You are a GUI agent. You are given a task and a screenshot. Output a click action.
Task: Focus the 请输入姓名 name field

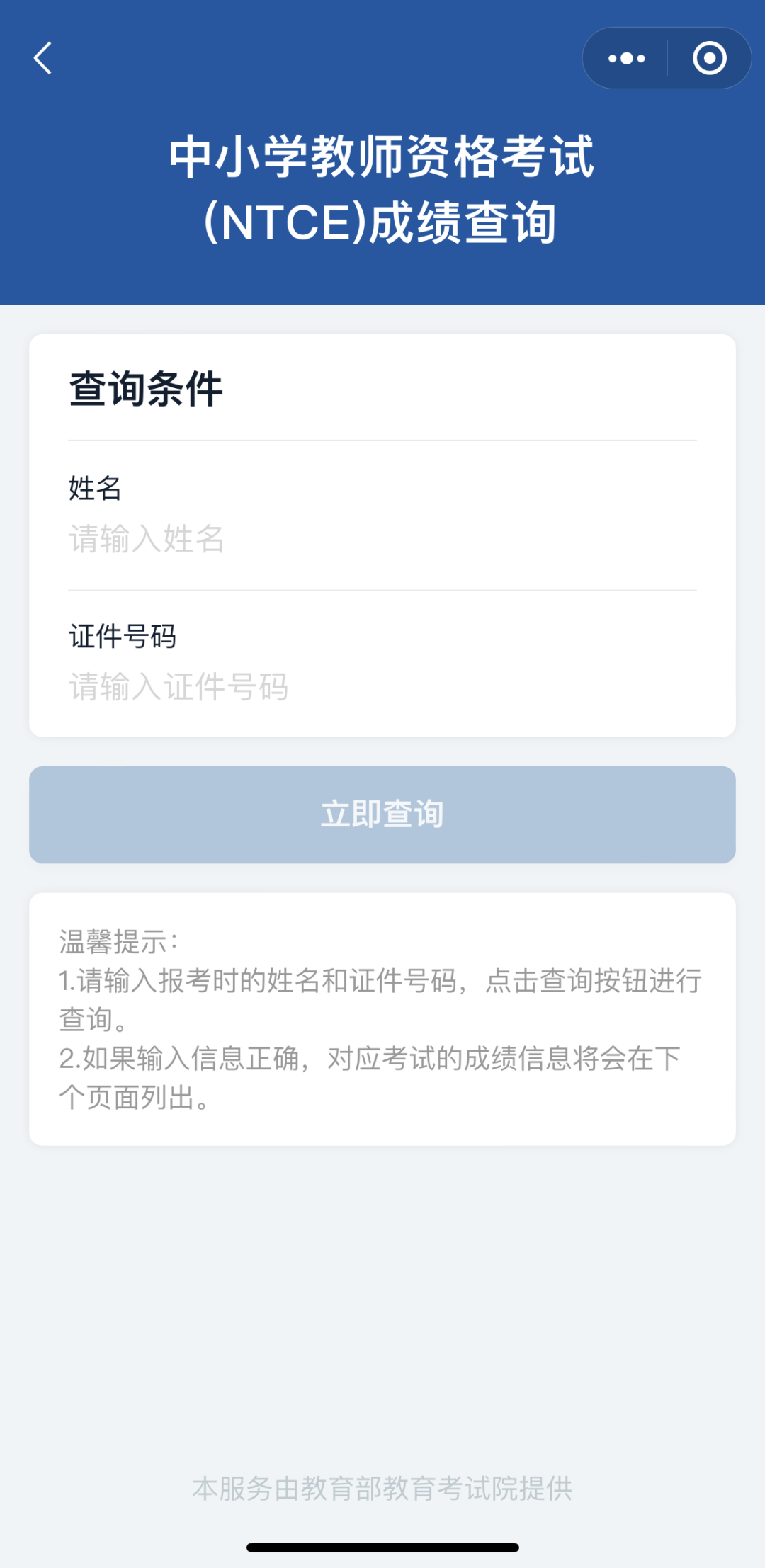tap(382, 539)
